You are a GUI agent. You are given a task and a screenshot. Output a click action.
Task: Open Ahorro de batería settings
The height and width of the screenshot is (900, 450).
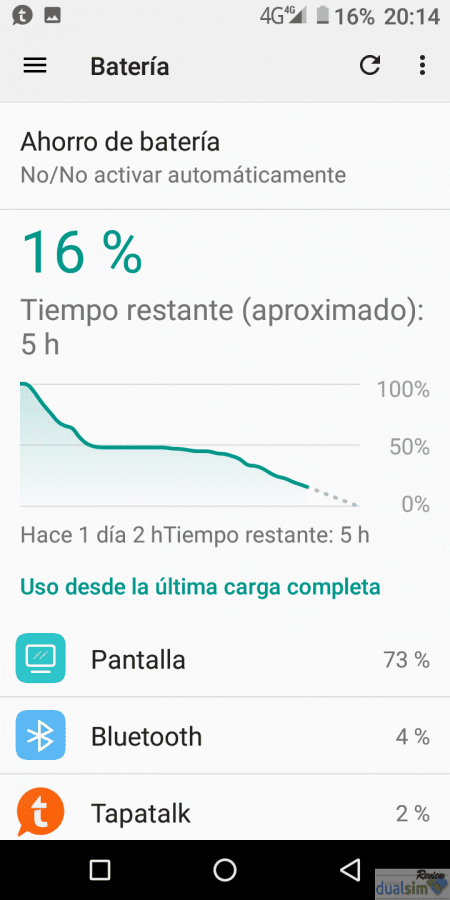225,157
